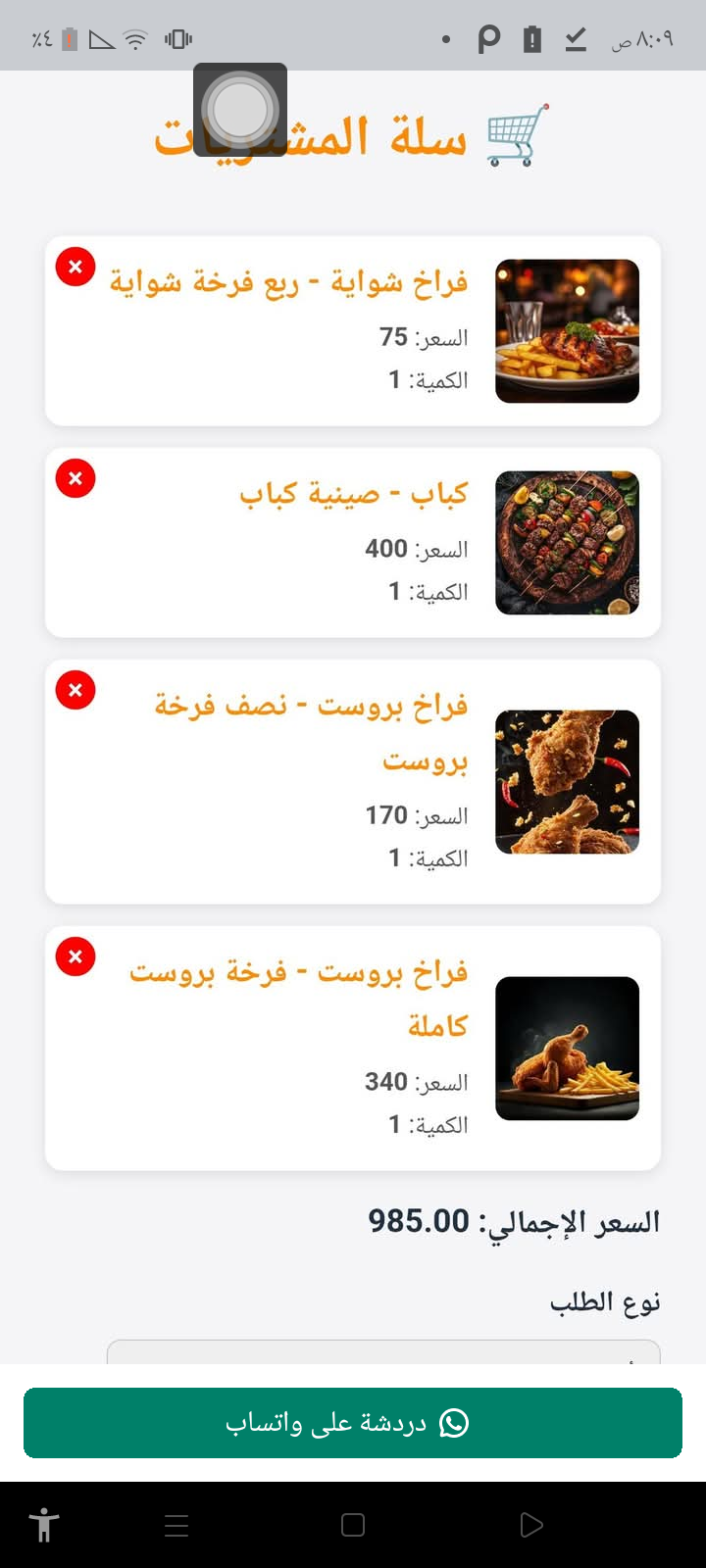Open the نوع الطلب dropdown

(382, 1352)
